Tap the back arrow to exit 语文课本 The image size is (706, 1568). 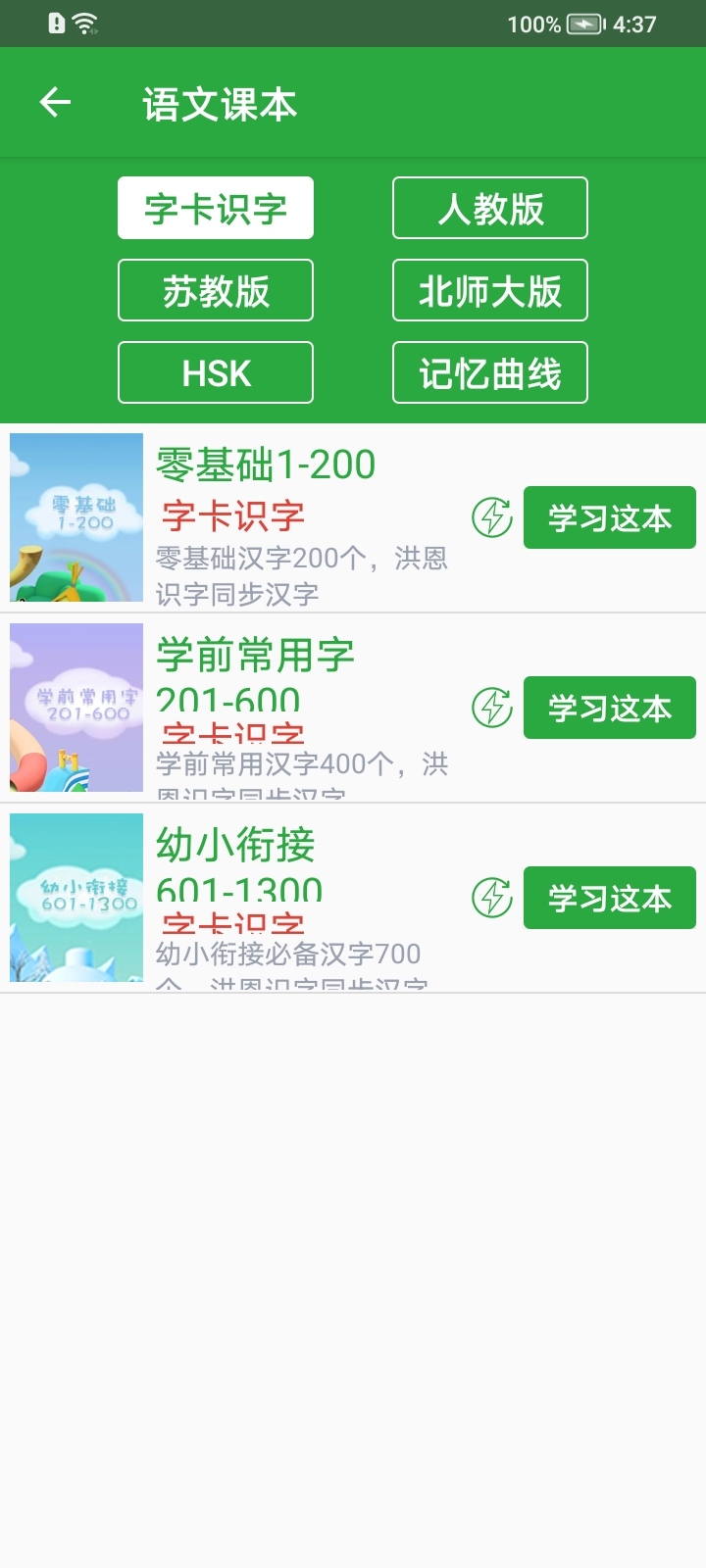(55, 101)
